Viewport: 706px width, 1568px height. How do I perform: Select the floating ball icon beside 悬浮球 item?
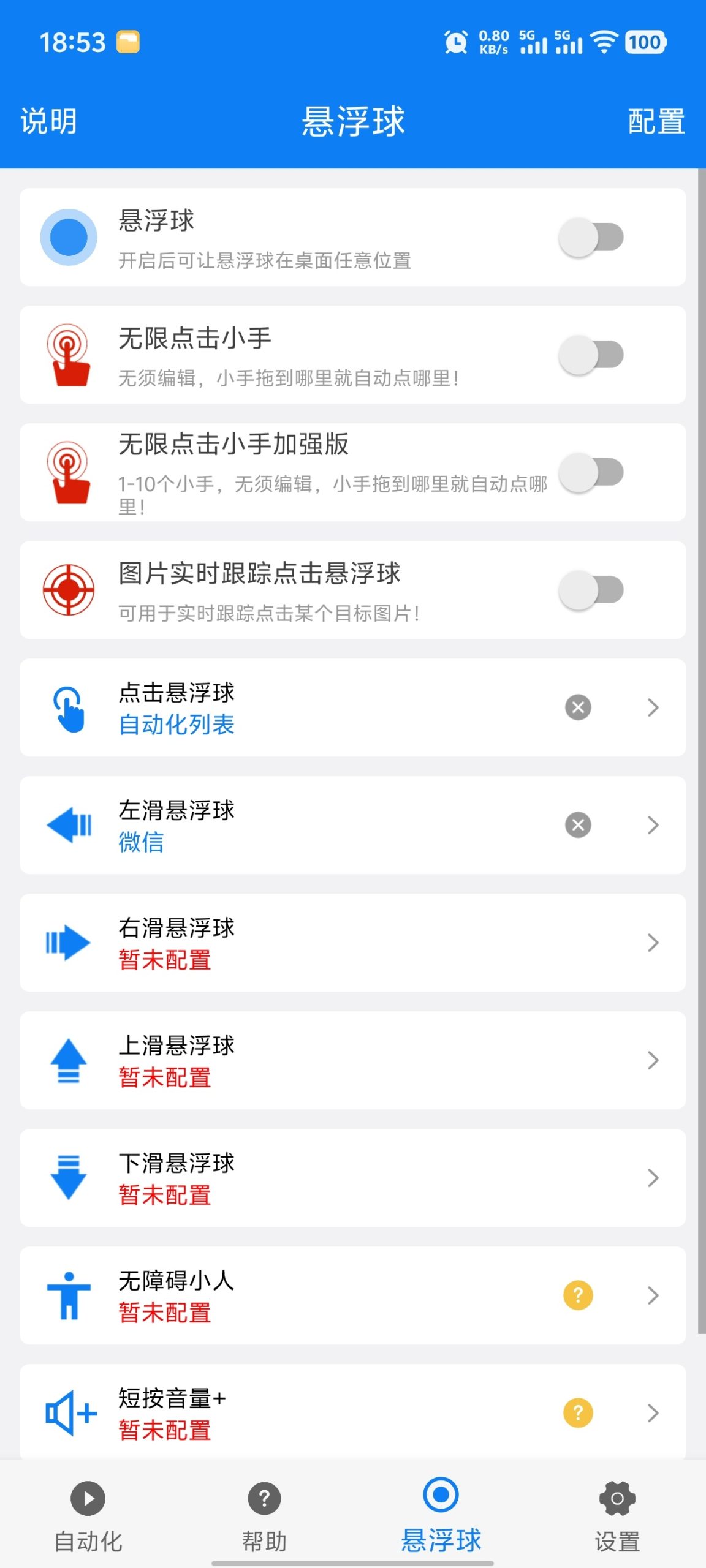(x=69, y=238)
